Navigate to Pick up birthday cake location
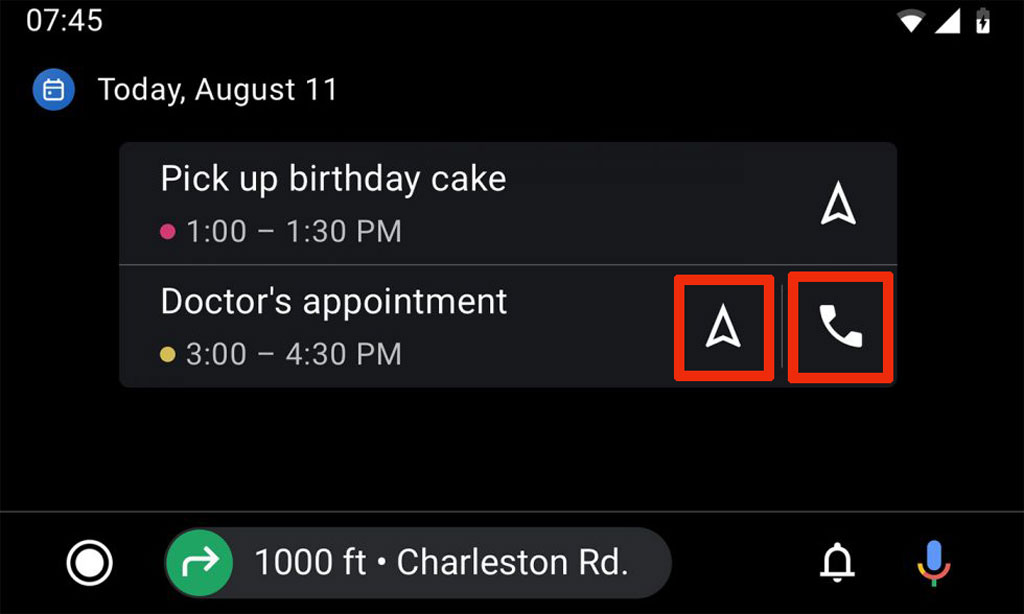Screen dimensions: 1024x614 (838, 205)
